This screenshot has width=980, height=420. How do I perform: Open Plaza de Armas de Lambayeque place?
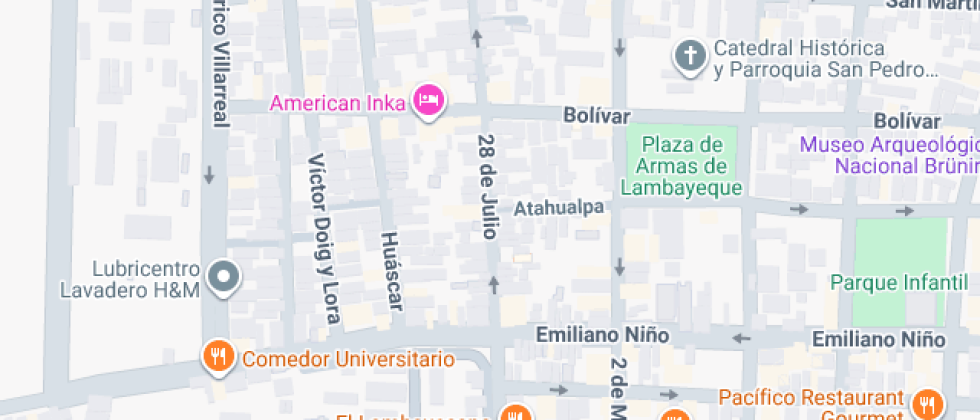point(682,164)
